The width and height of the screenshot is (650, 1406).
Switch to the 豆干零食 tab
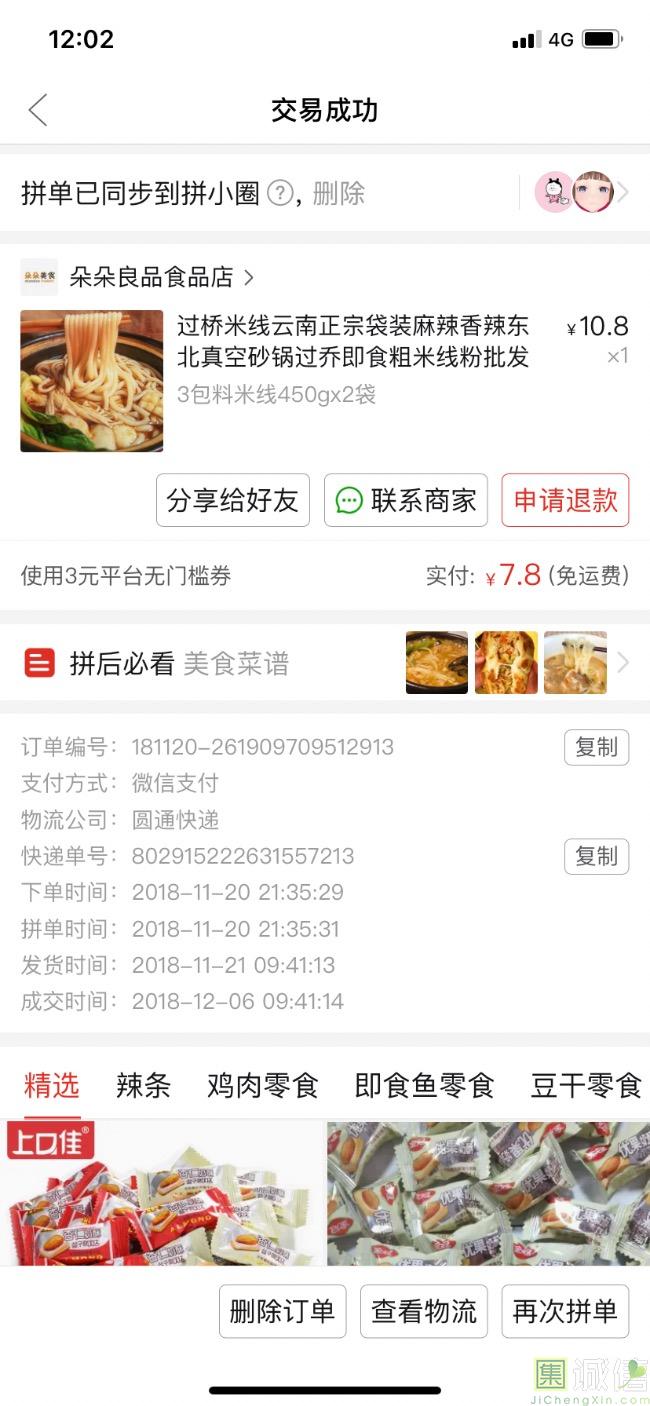[x=586, y=1086]
